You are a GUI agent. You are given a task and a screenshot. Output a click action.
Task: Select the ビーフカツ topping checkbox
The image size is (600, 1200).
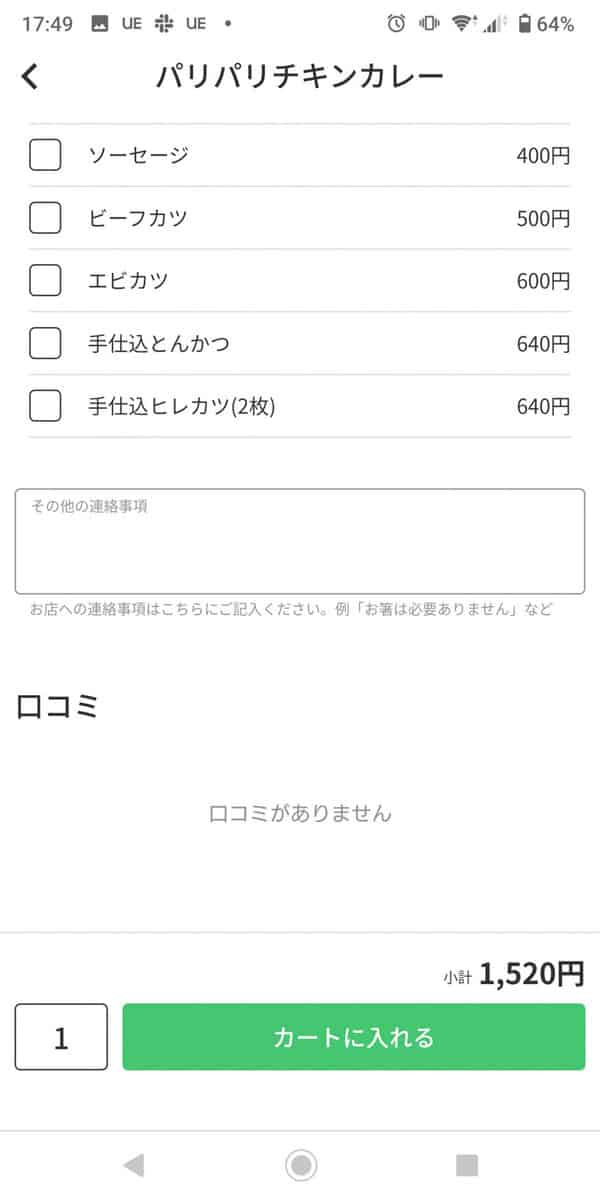click(x=45, y=218)
